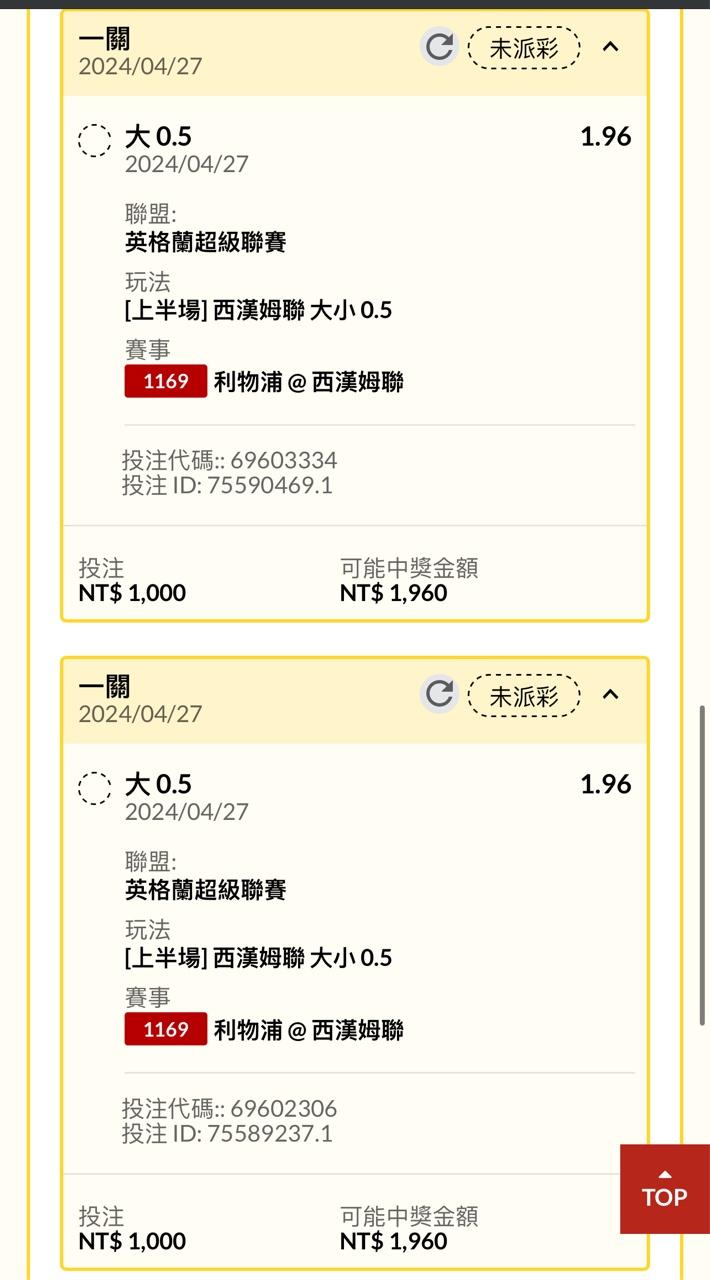This screenshot has height=1280, width=710.
Task: Collapse the bet card with code 69603334
Action: coord(611,47)
